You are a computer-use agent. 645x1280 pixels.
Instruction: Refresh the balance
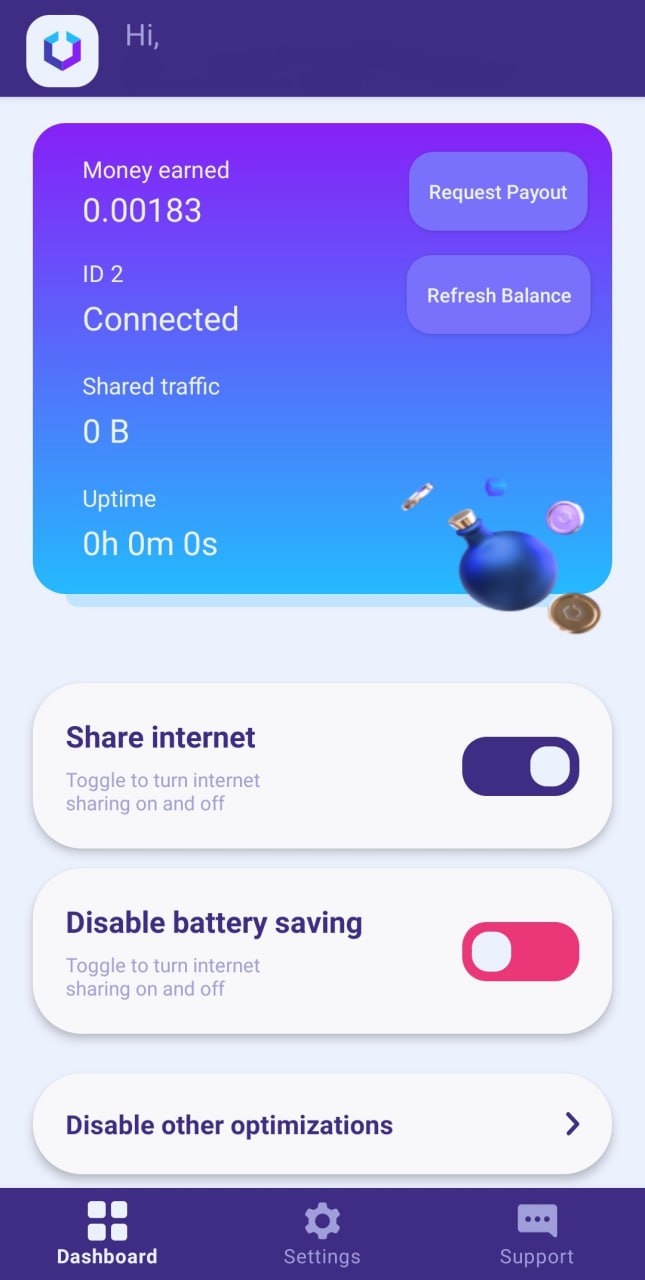point(498,295)
